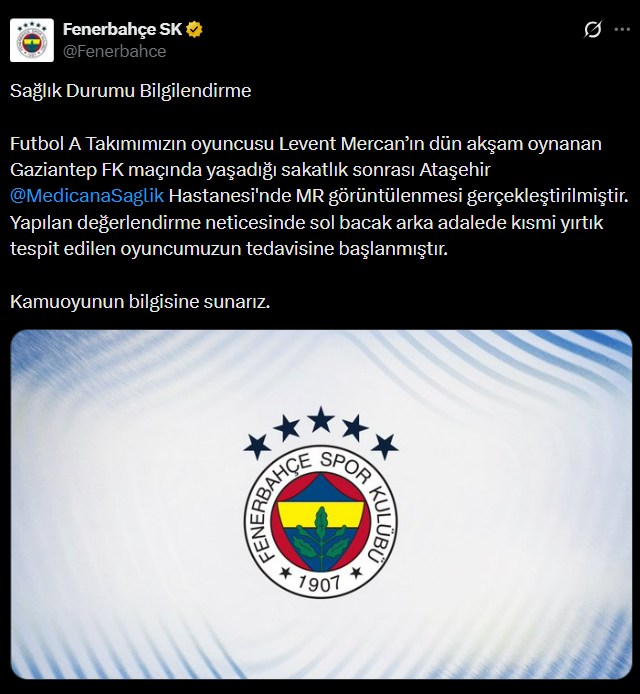The height and width of the screenshot is (694, 640).
Task: Open the Grok icon on the post
Action: 593,30
